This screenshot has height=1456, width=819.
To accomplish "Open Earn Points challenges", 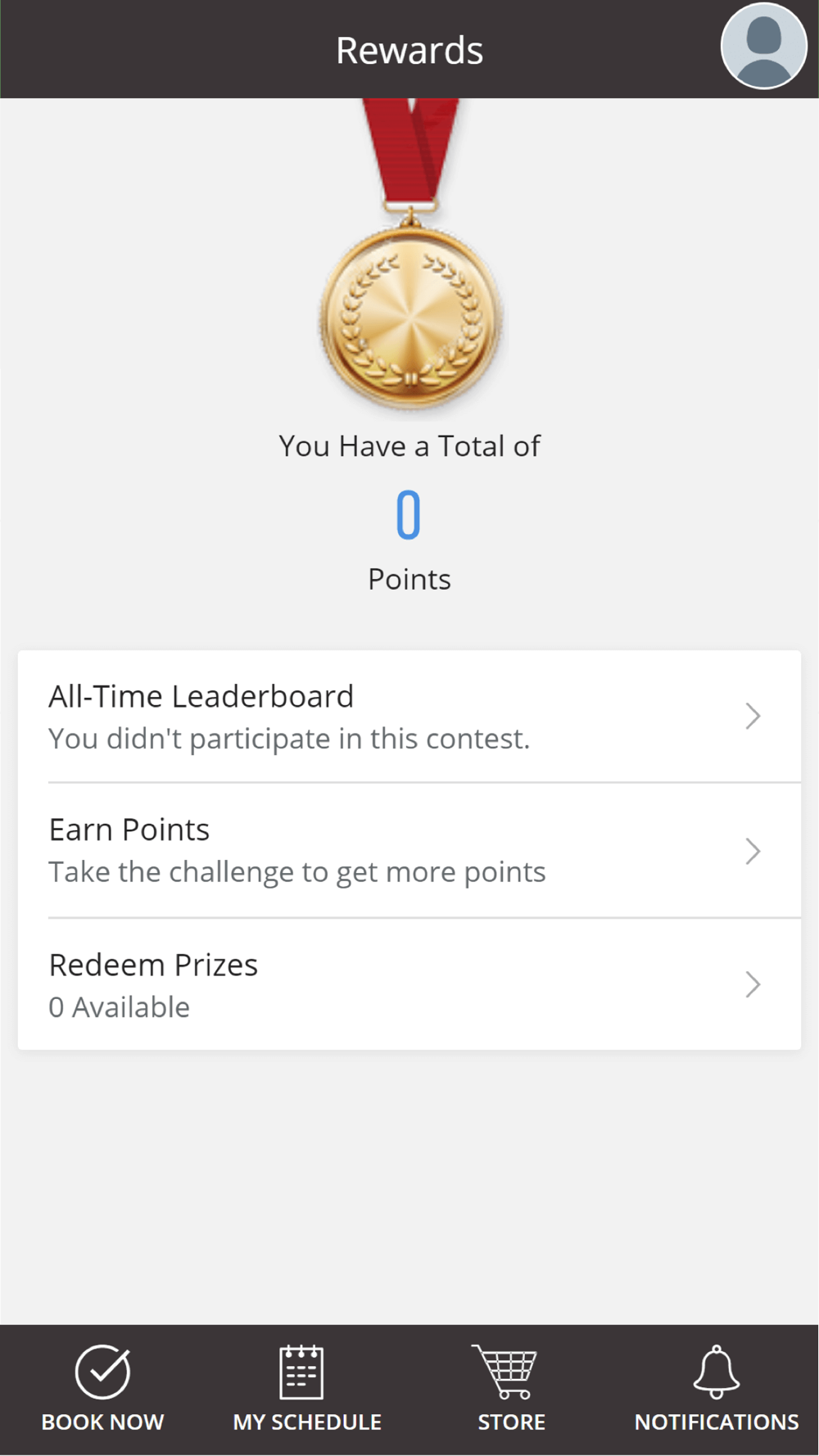I will (x=409, y=851).
